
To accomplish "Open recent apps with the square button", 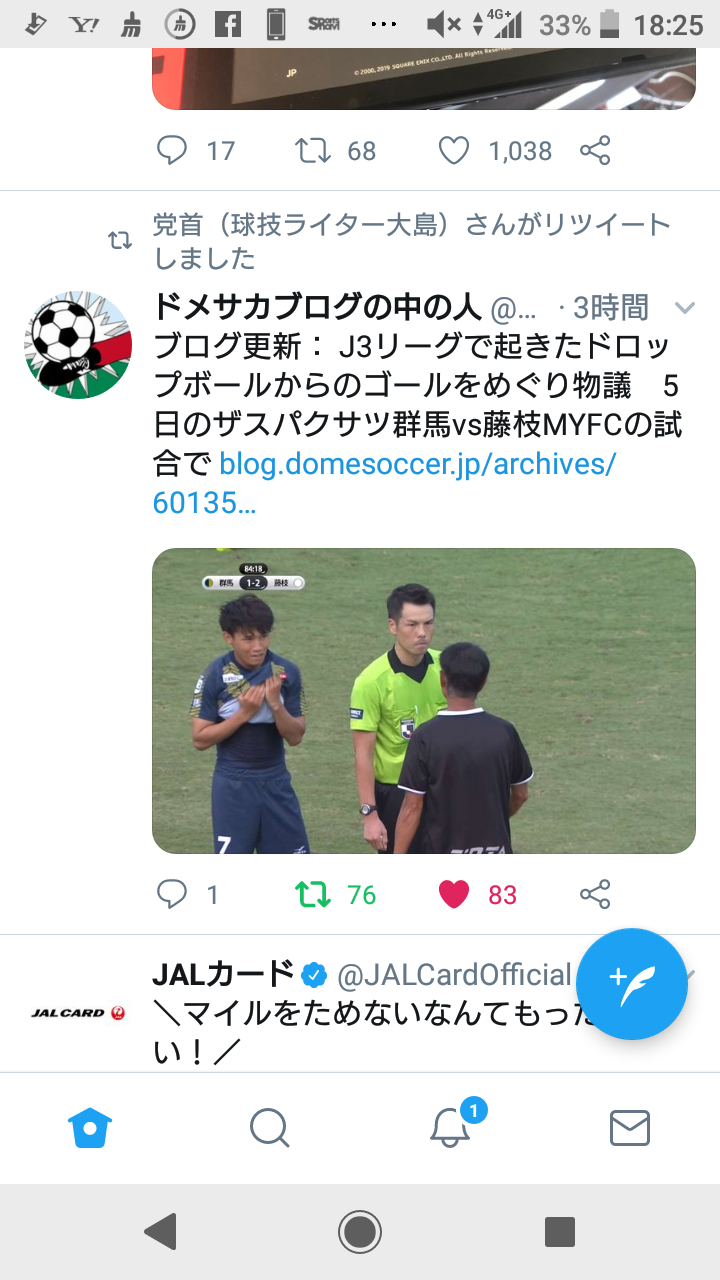I will [560, 1232].
